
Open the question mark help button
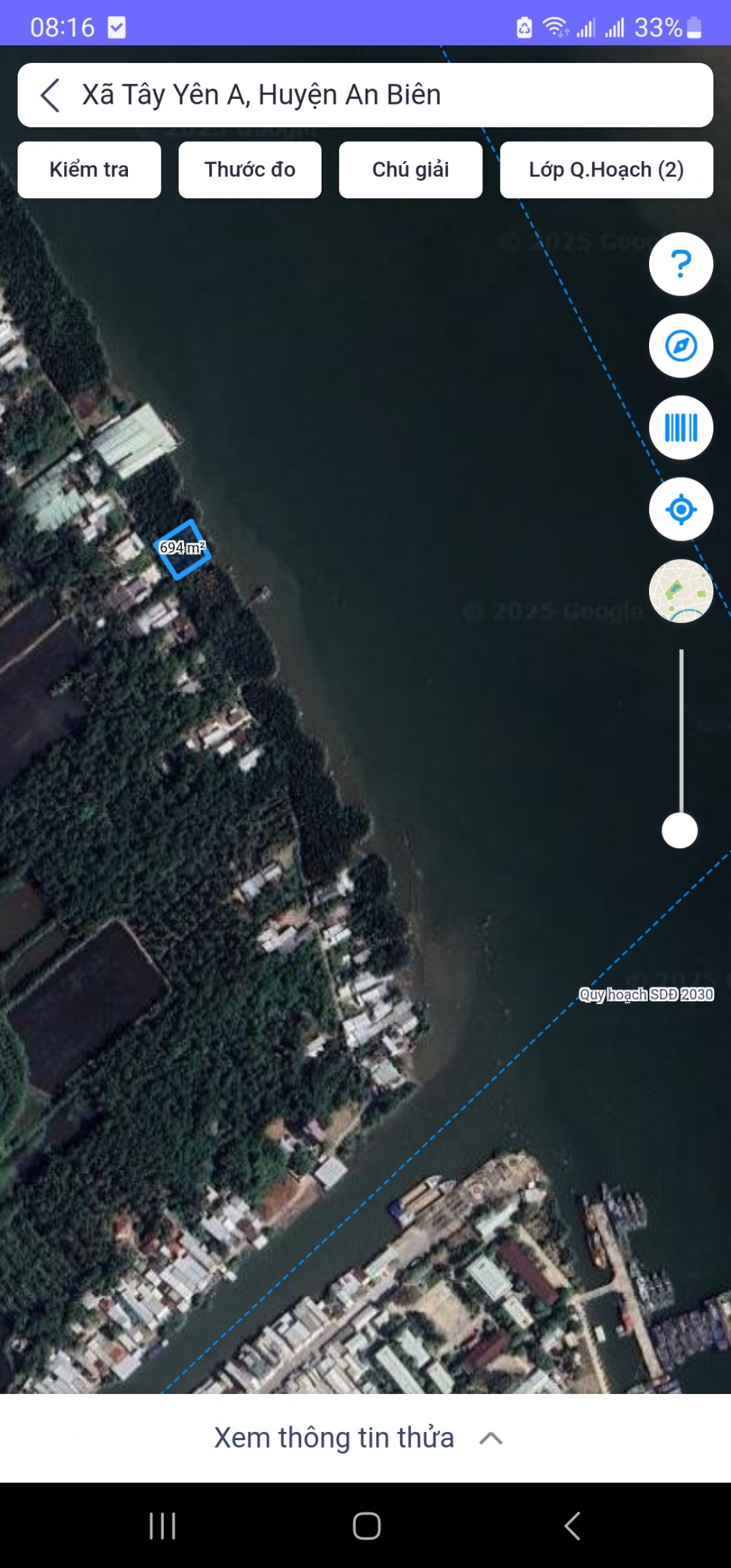(681, 264)
